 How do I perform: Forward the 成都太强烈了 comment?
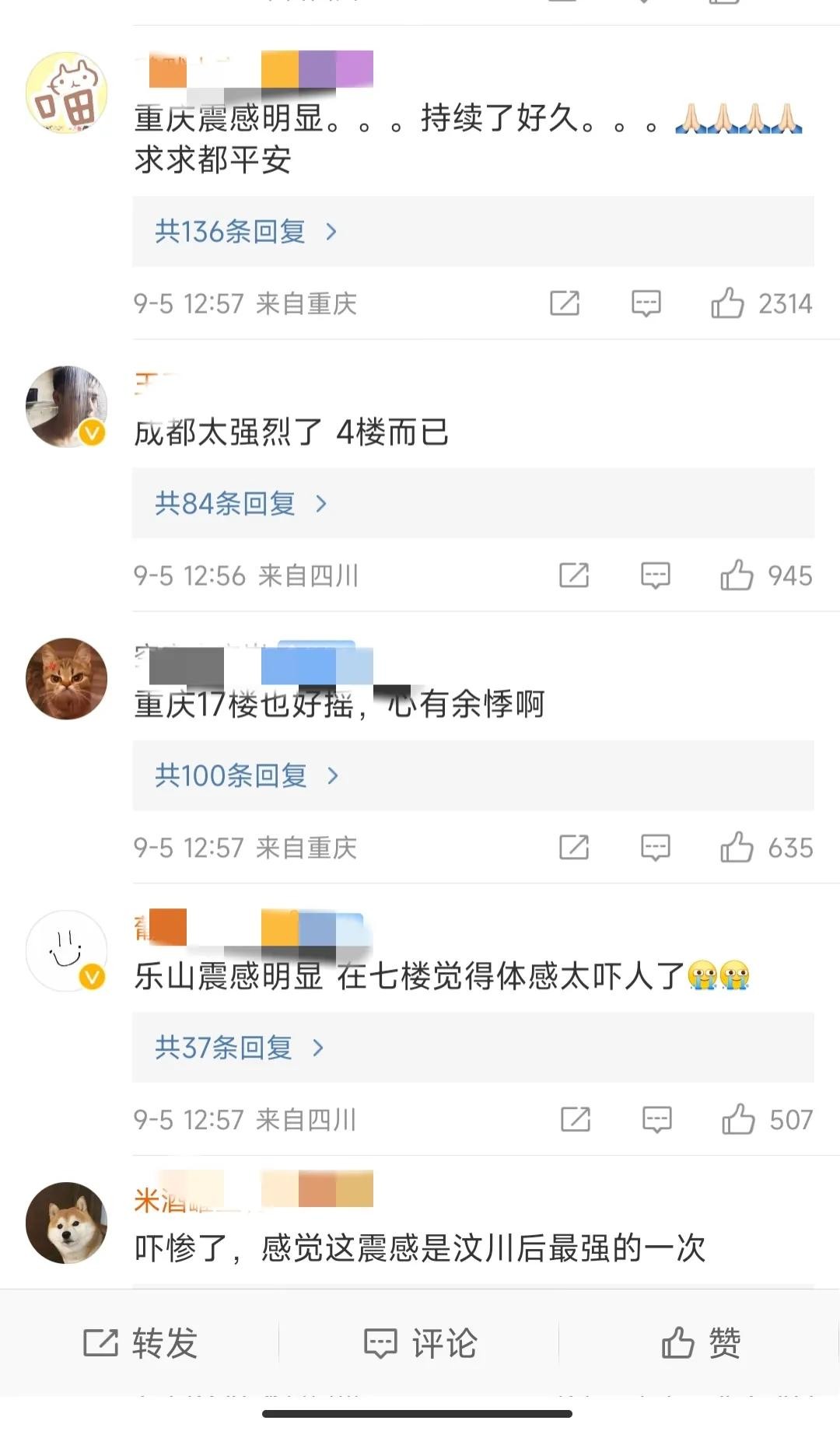pyautogui.click(x=574, y=576)
